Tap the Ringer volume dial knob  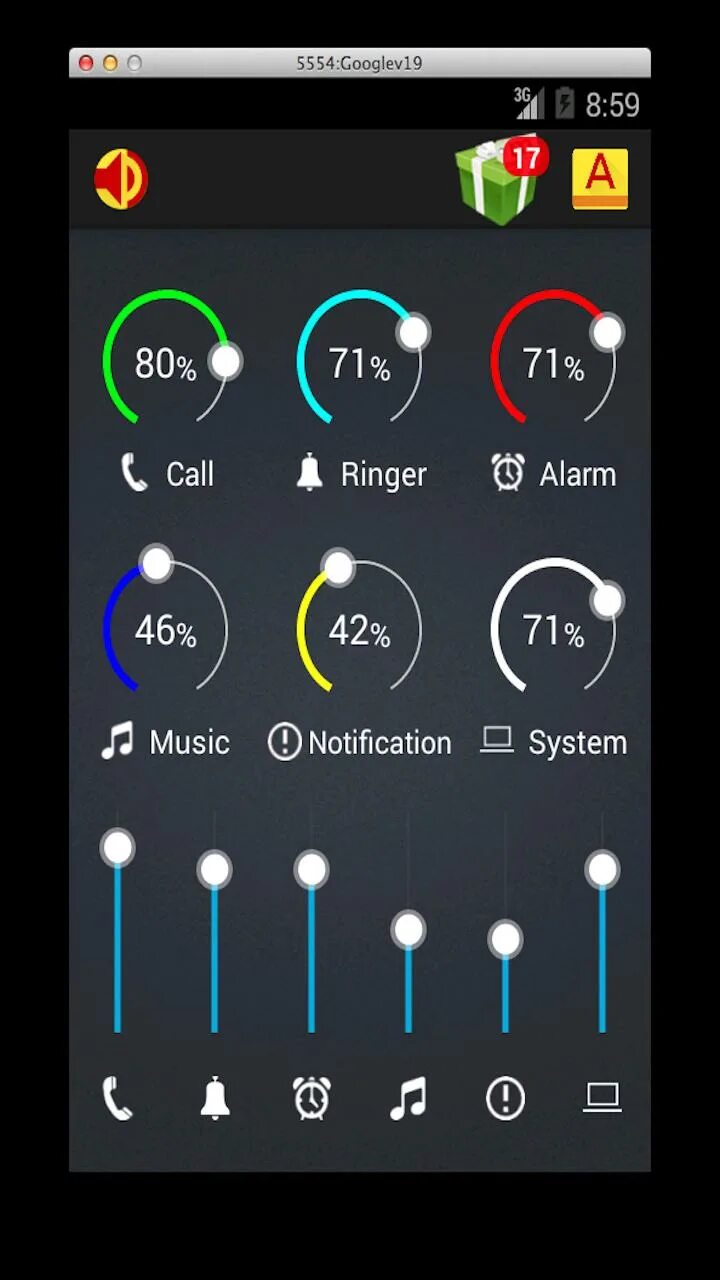point(413,332)
